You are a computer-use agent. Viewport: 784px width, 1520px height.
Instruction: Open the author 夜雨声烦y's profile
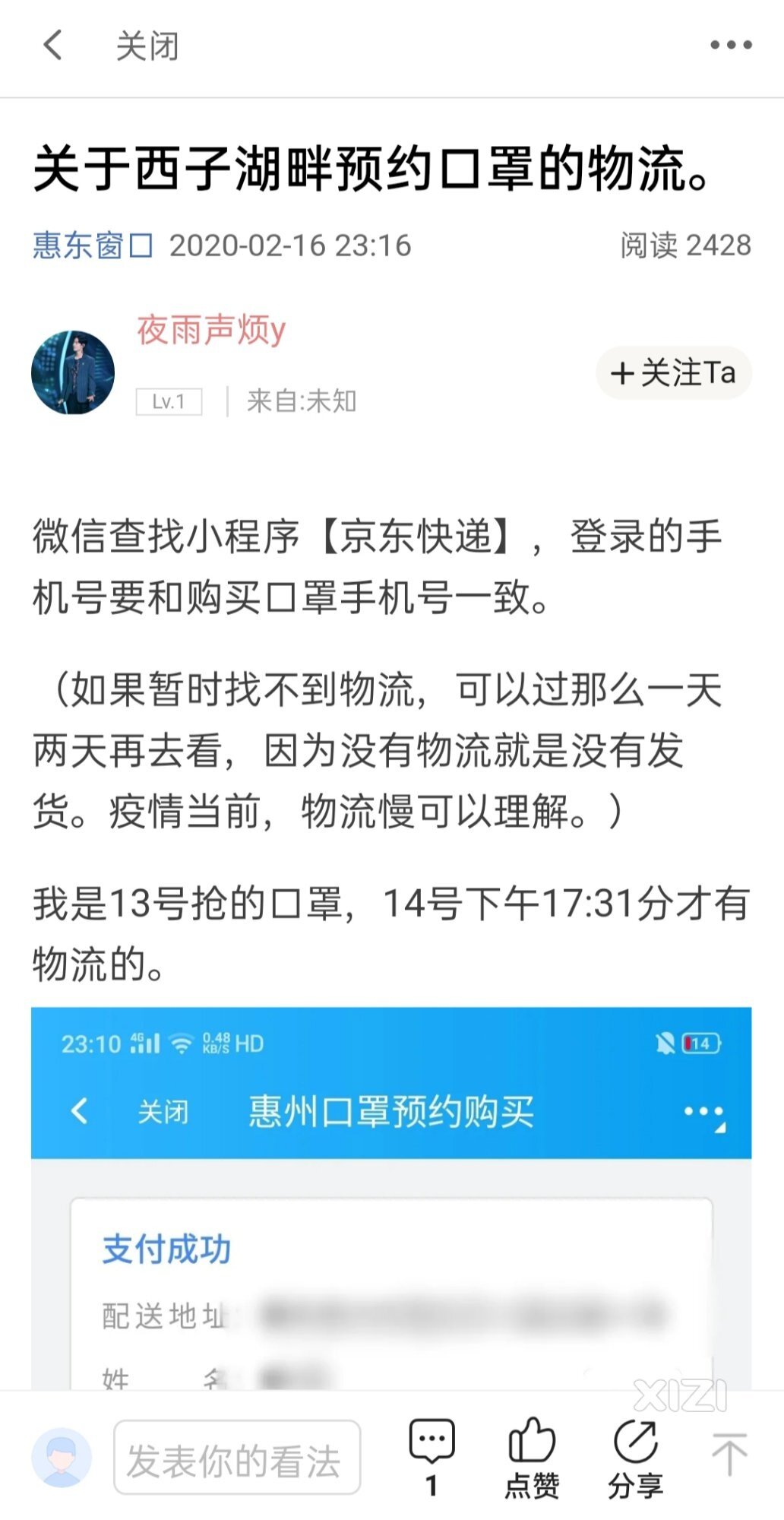pyautogui.click(x=211, y=331)
